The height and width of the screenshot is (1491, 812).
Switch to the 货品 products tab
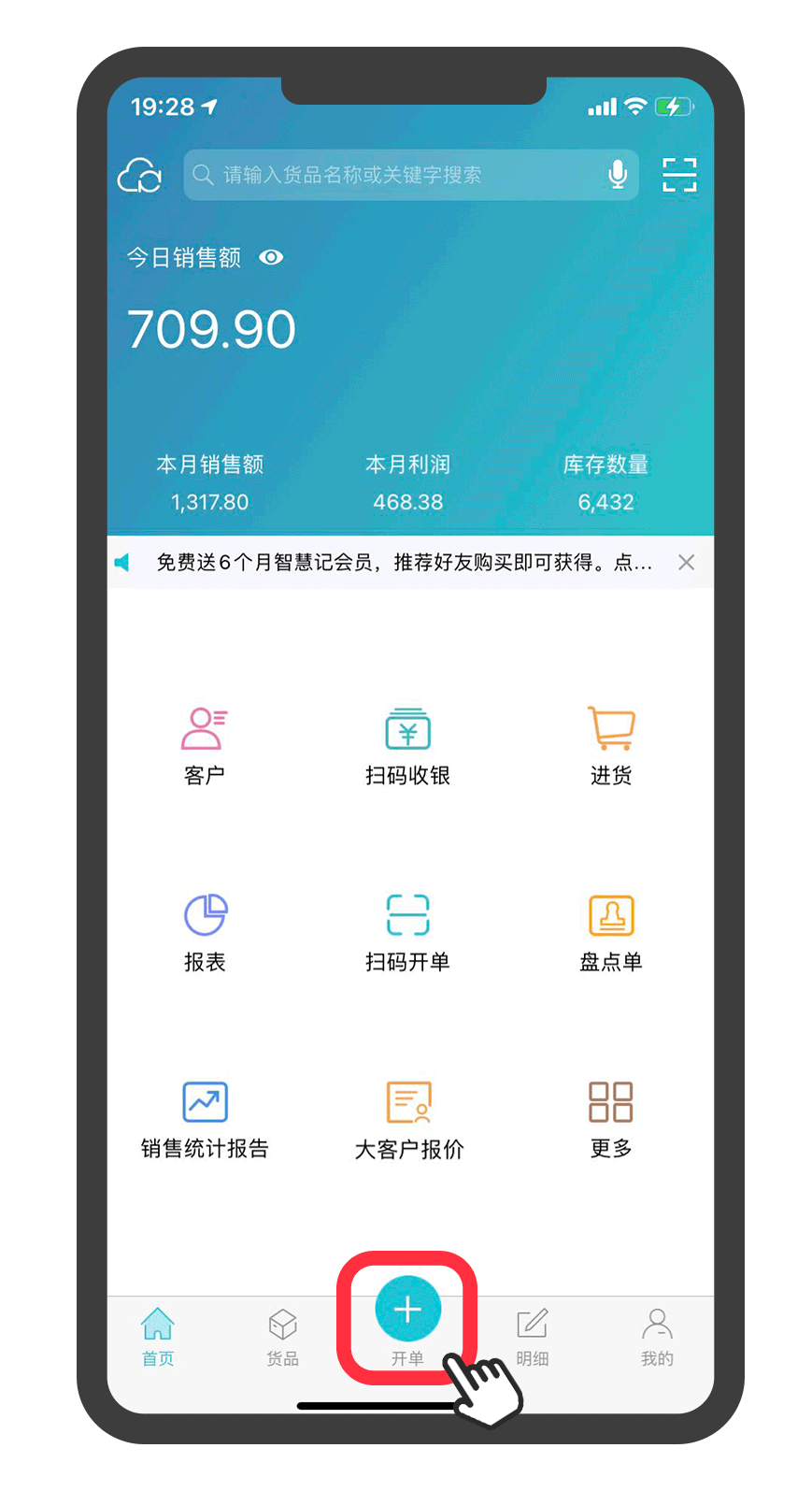[282, 1337]
